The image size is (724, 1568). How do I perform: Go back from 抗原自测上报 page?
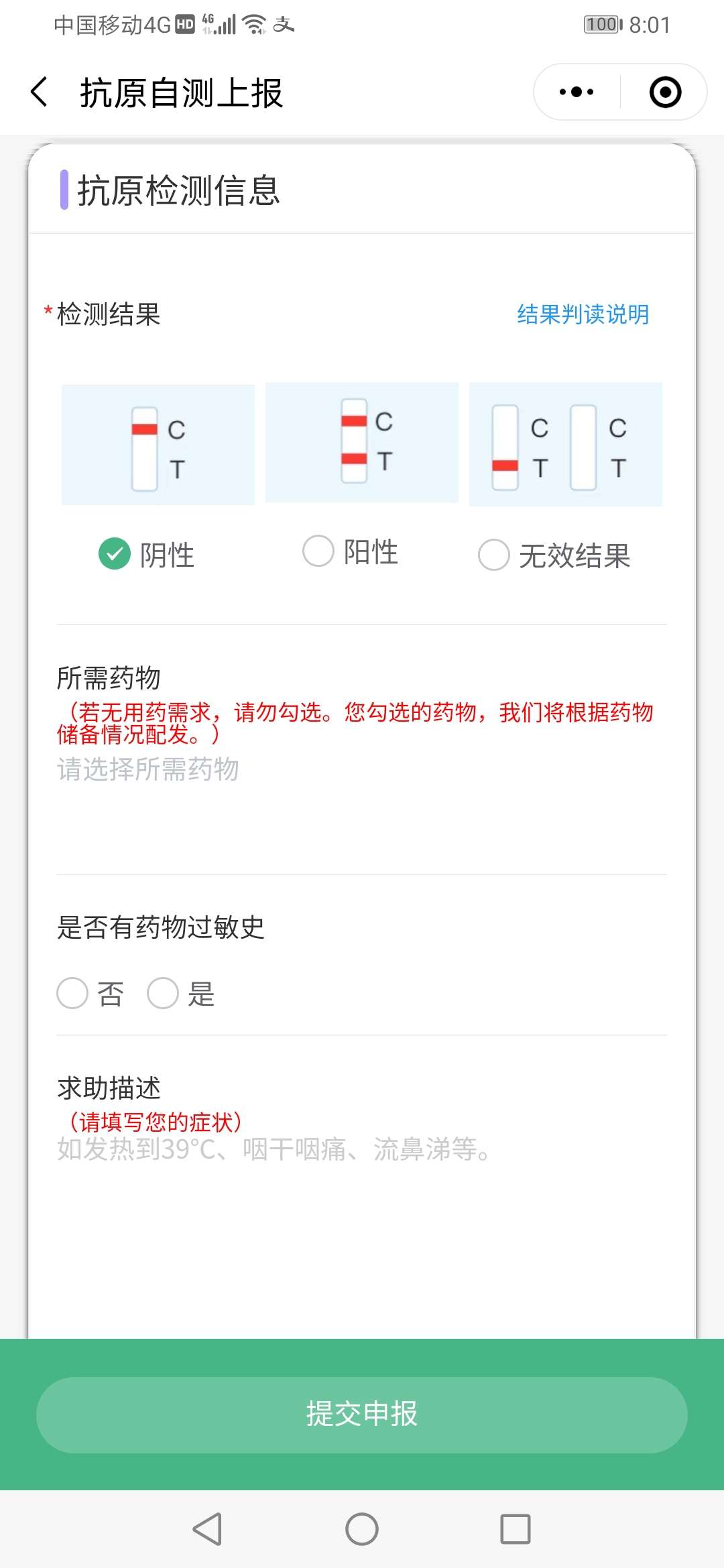tap(39, 92)
